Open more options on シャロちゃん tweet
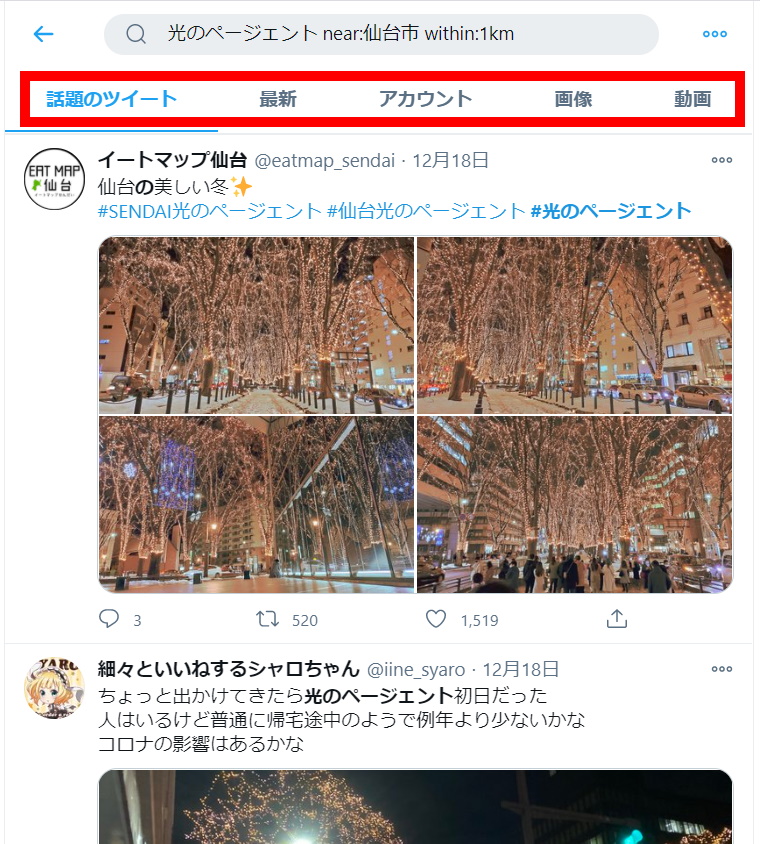This screenshot has width=760, height=844. [x=722, y=670]
